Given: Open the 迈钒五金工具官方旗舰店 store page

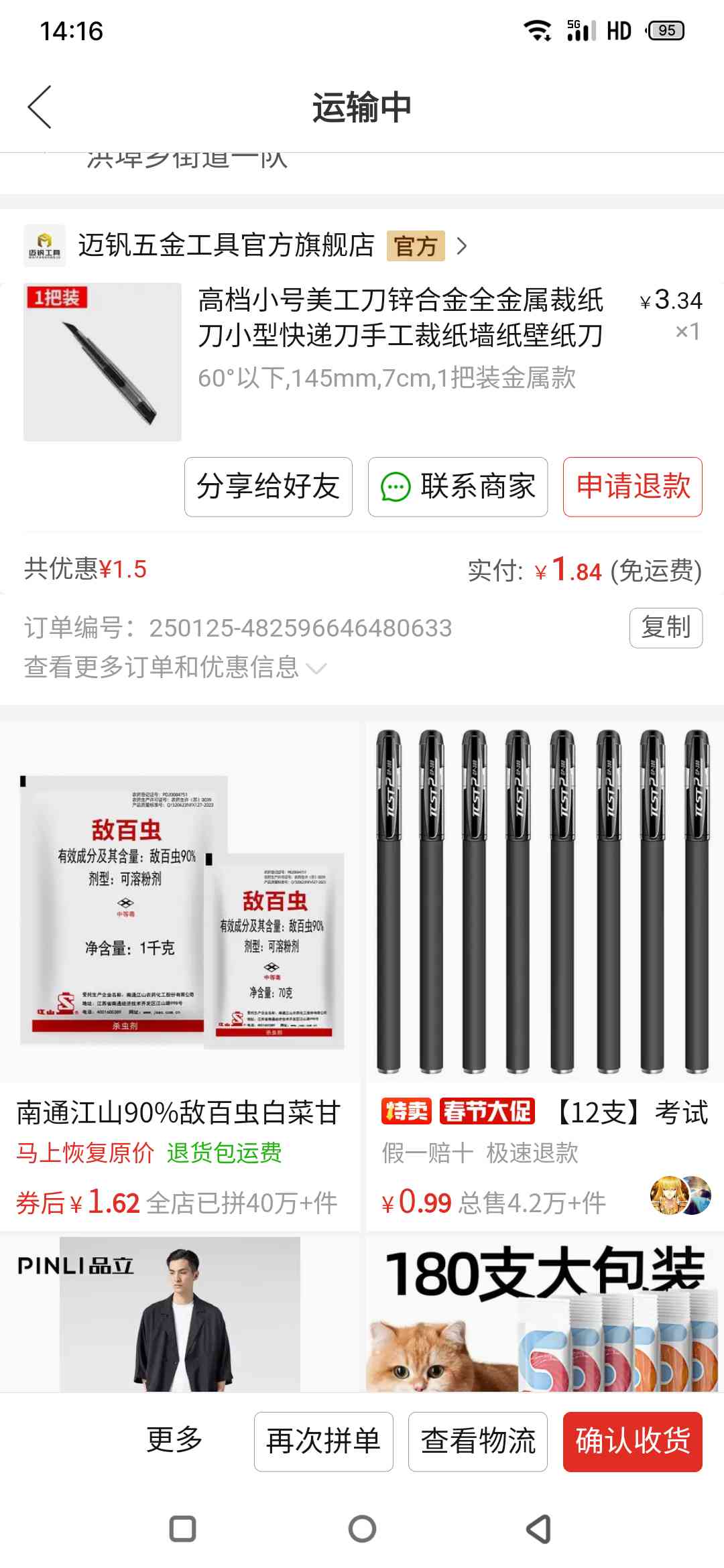Looking at the screenshot, I should (x=245, y=246).
